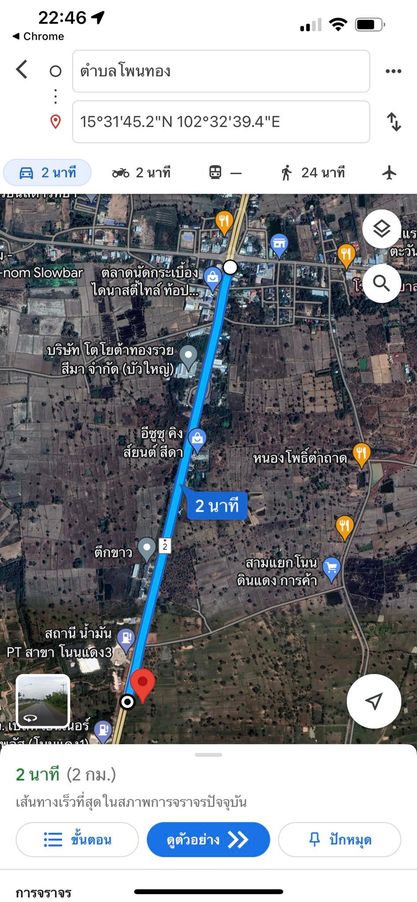417x902 pixels.
Task: Edit the destination coordinates field
Action: (221, 121)
